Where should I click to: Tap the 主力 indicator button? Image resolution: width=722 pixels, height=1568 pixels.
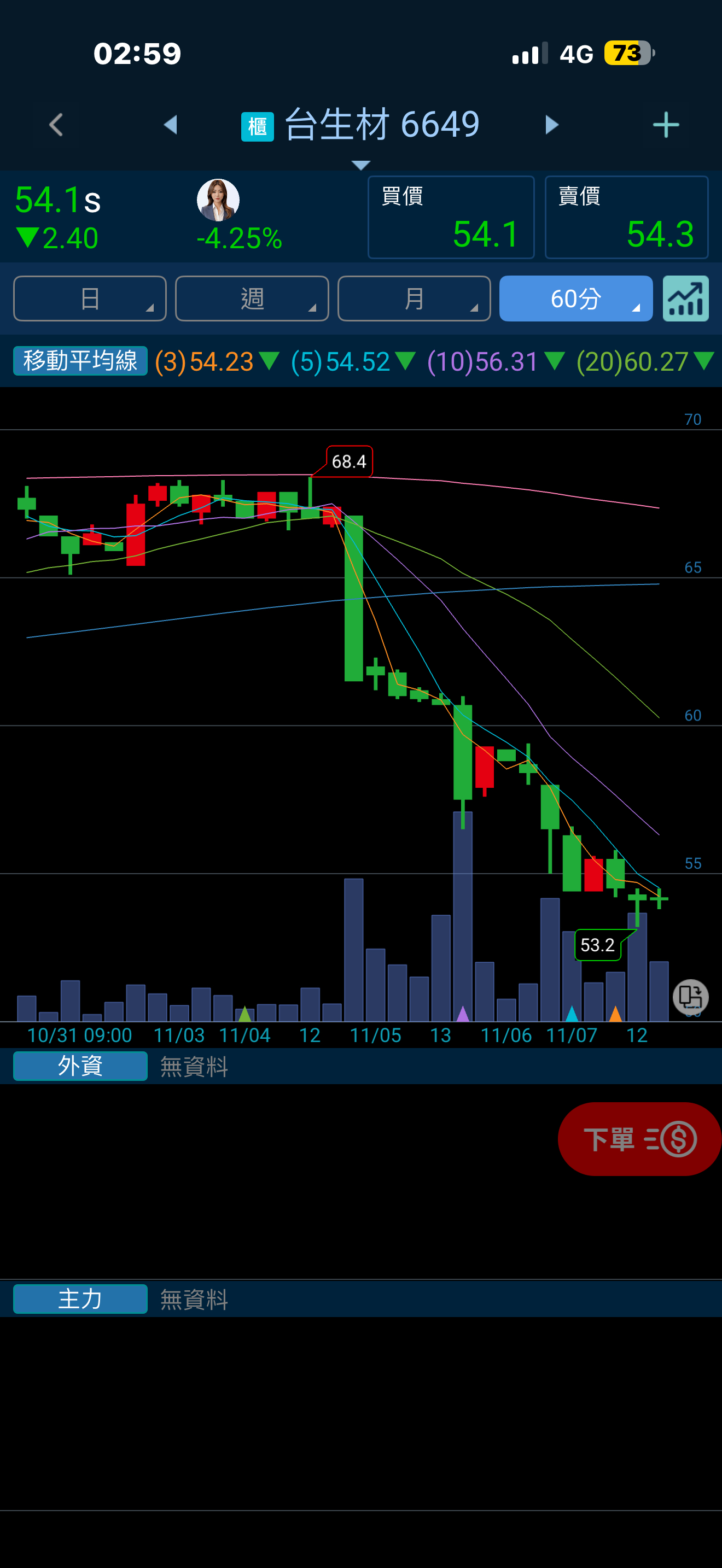(x=80, y=1299)
